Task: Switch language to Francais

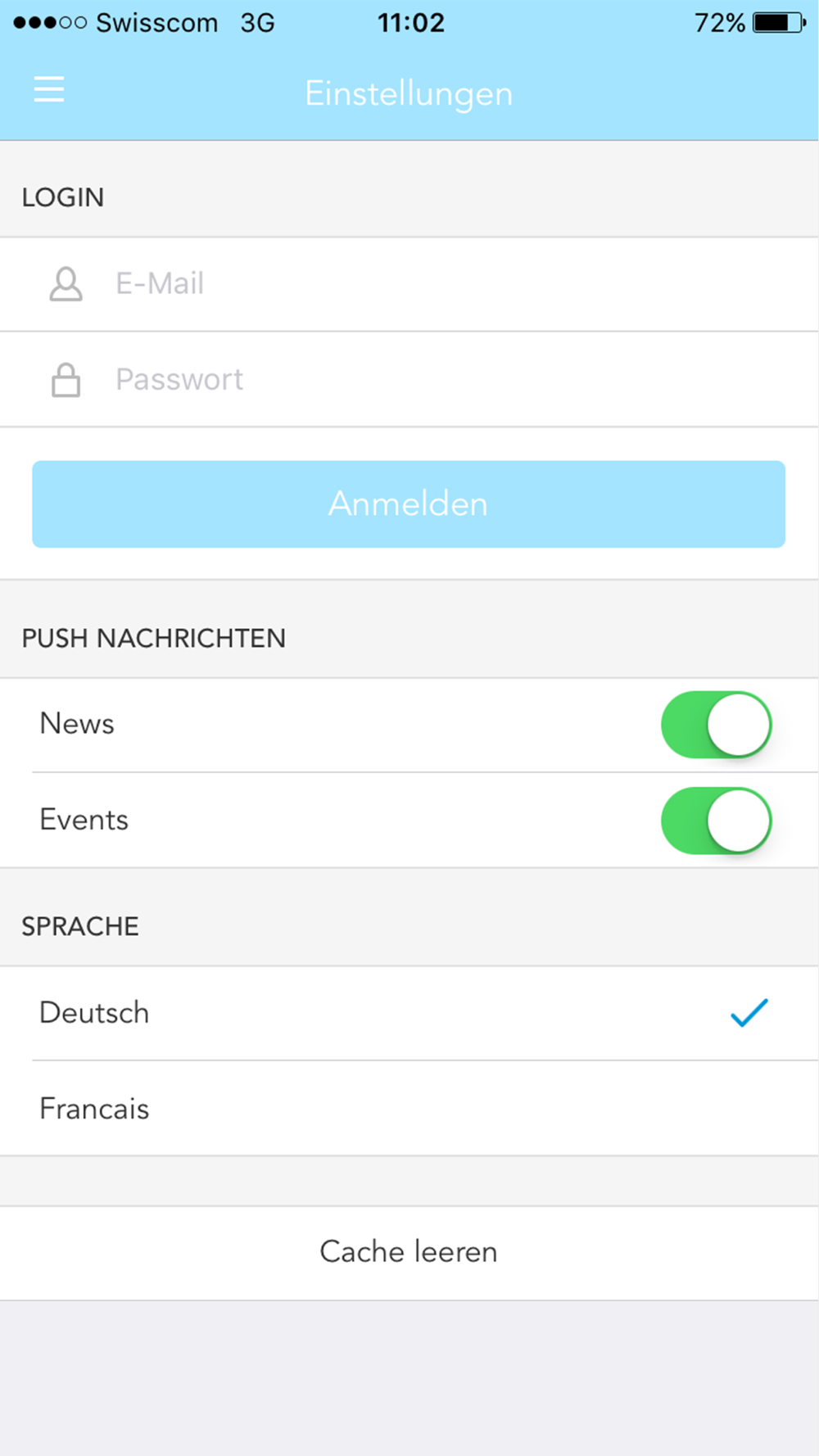Action: click(409, 1109)
